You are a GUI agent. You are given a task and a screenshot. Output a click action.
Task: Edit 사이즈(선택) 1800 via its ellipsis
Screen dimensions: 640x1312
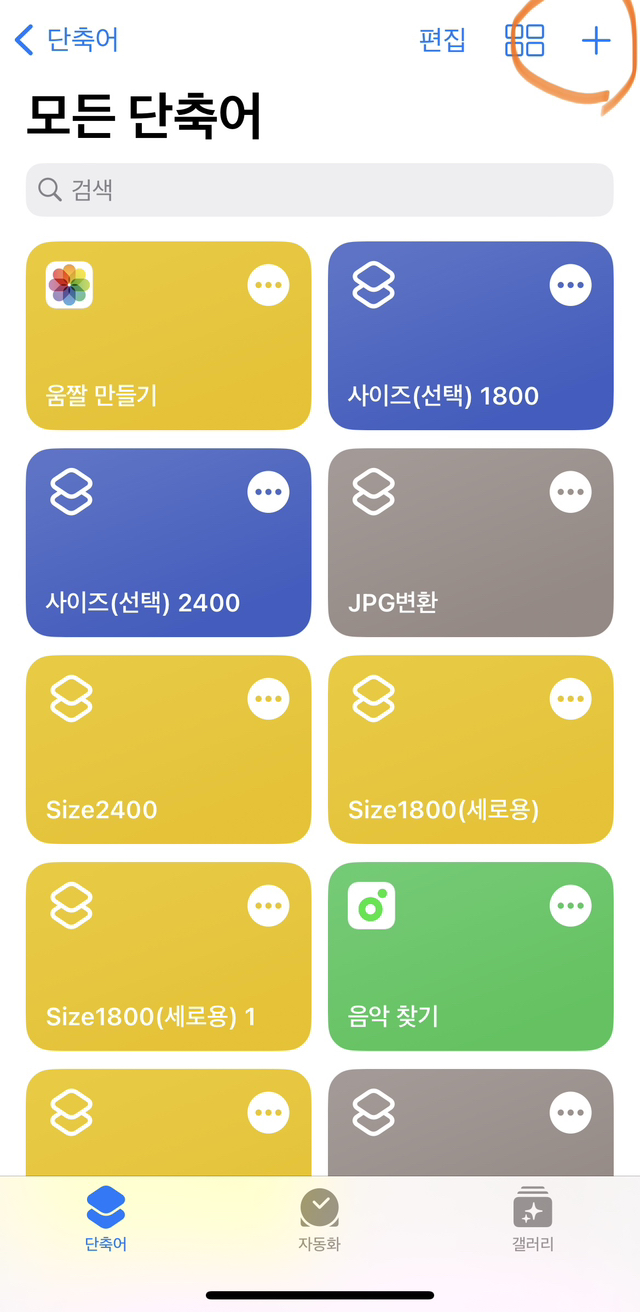(571, 285)
